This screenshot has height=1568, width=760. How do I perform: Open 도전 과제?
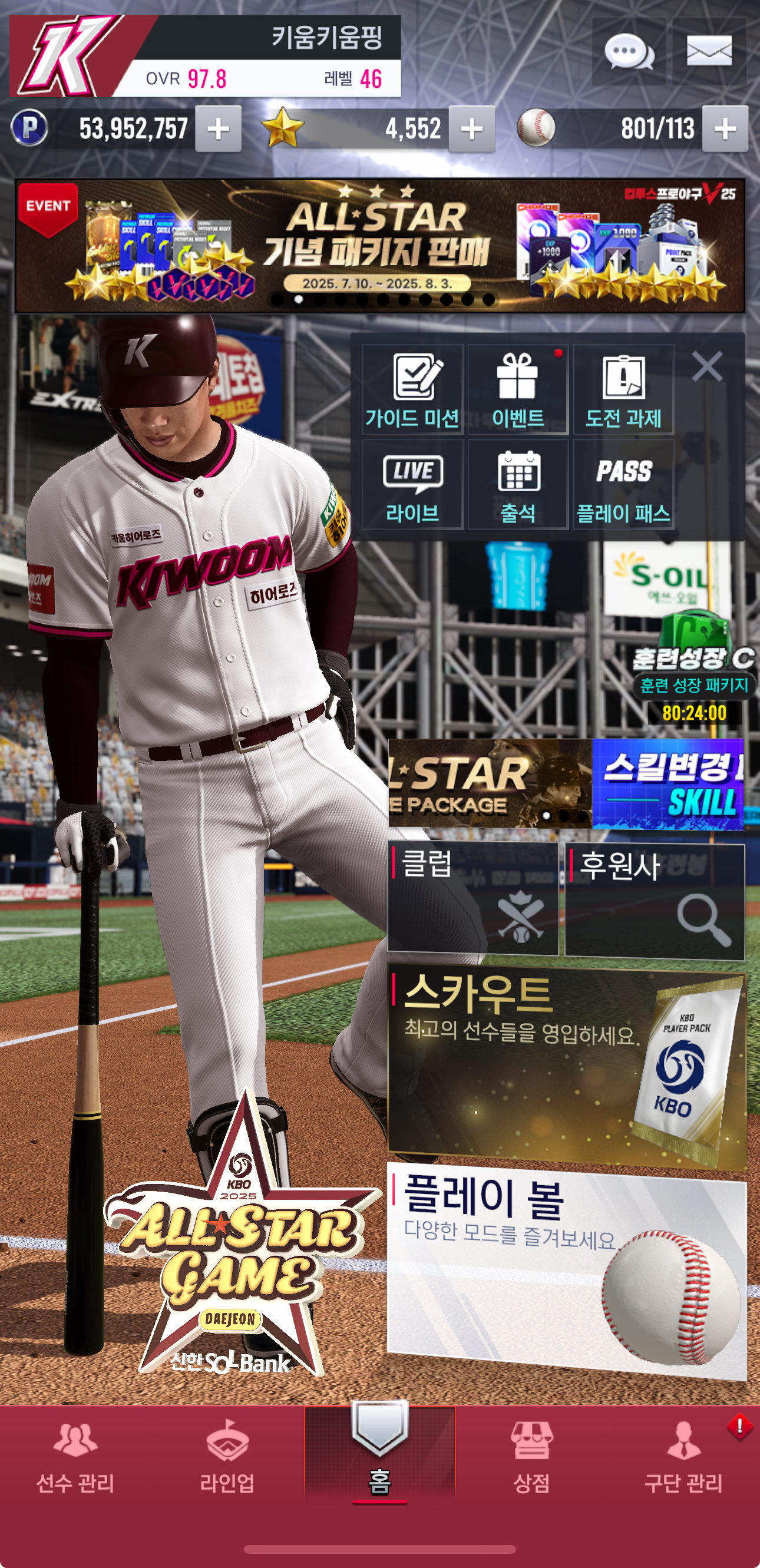[623, 389]
